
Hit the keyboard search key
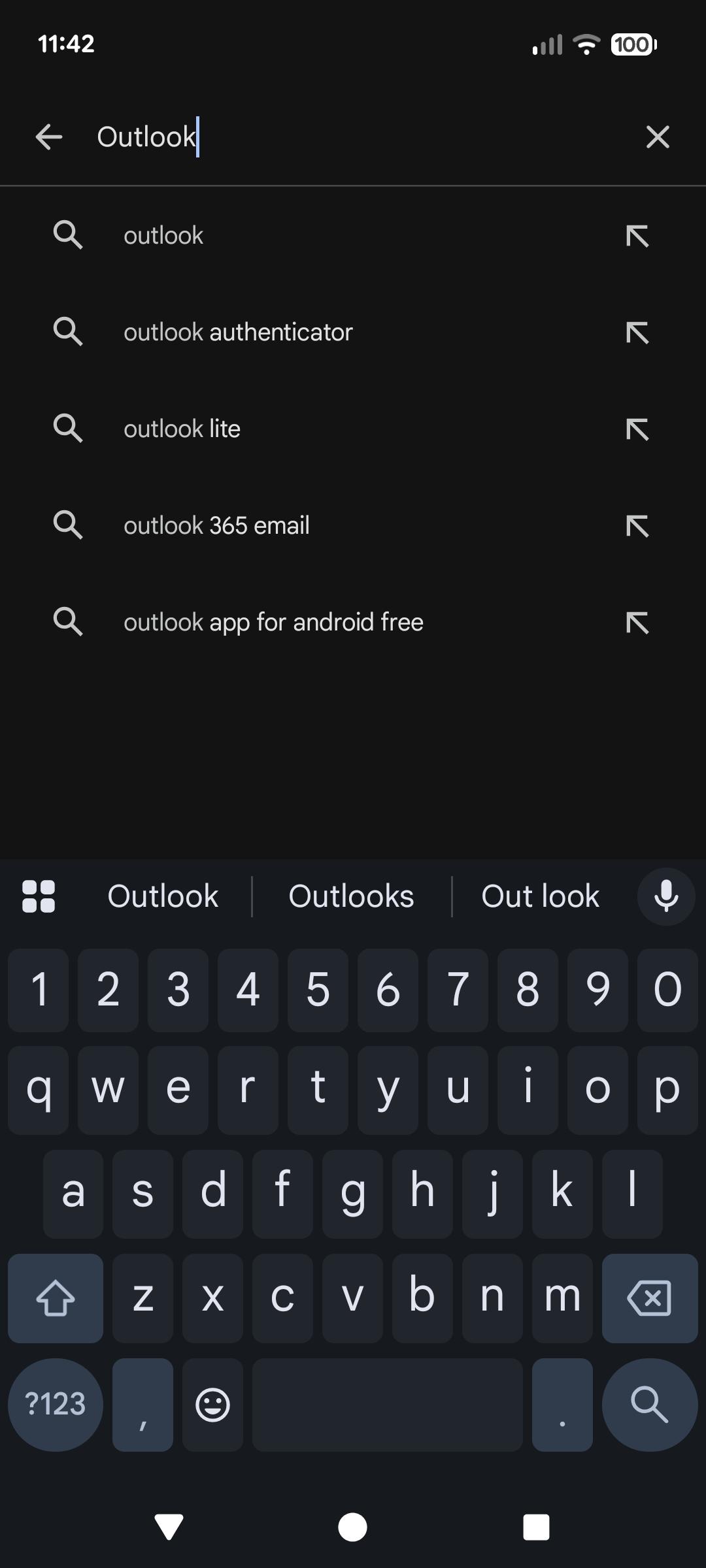tap(649, 1405)
